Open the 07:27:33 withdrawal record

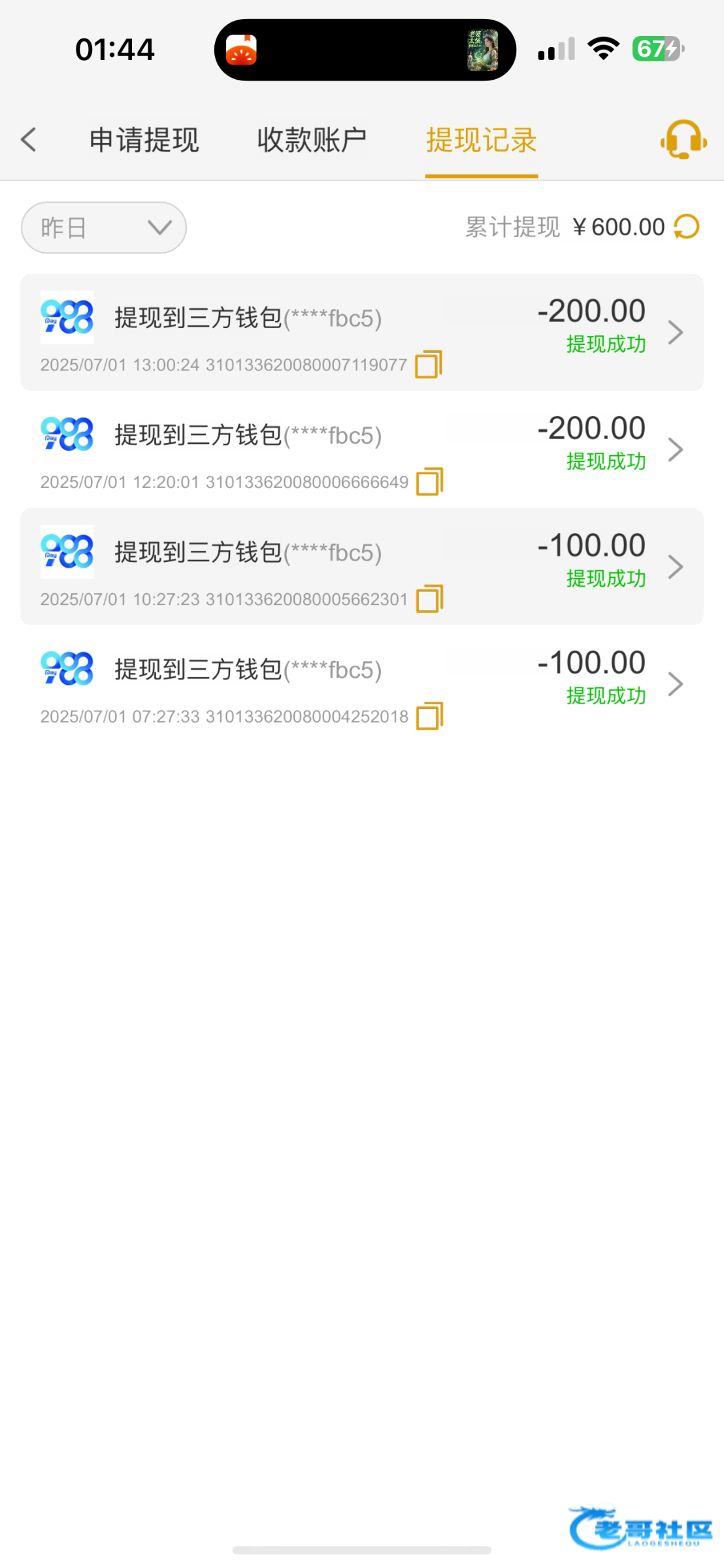675,684
